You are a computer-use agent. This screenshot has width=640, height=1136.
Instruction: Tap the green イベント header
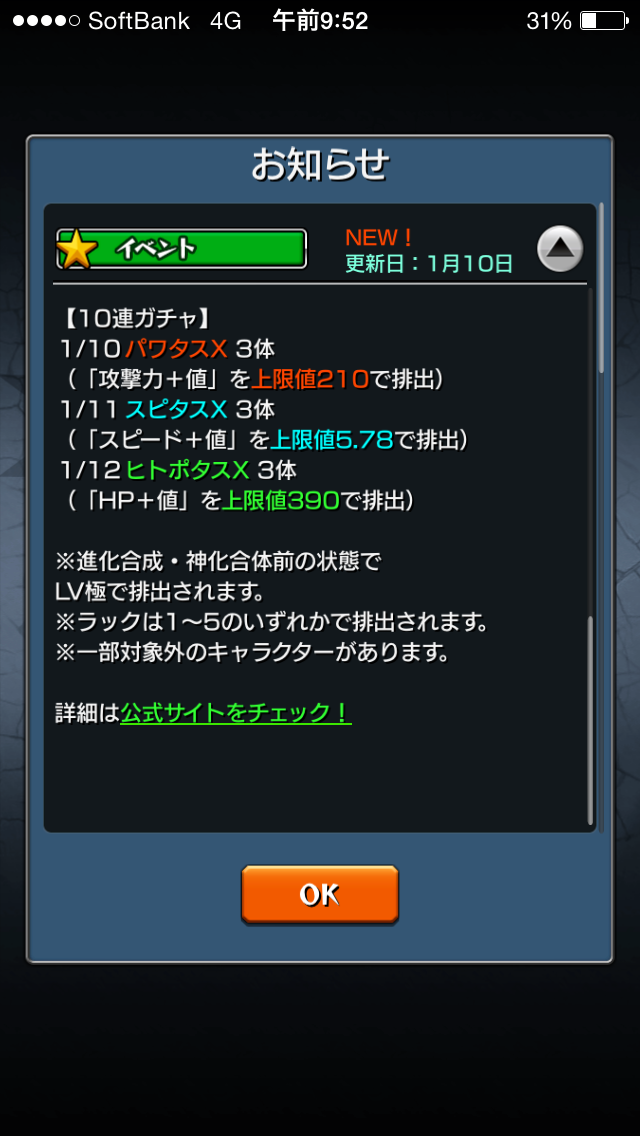181,248
